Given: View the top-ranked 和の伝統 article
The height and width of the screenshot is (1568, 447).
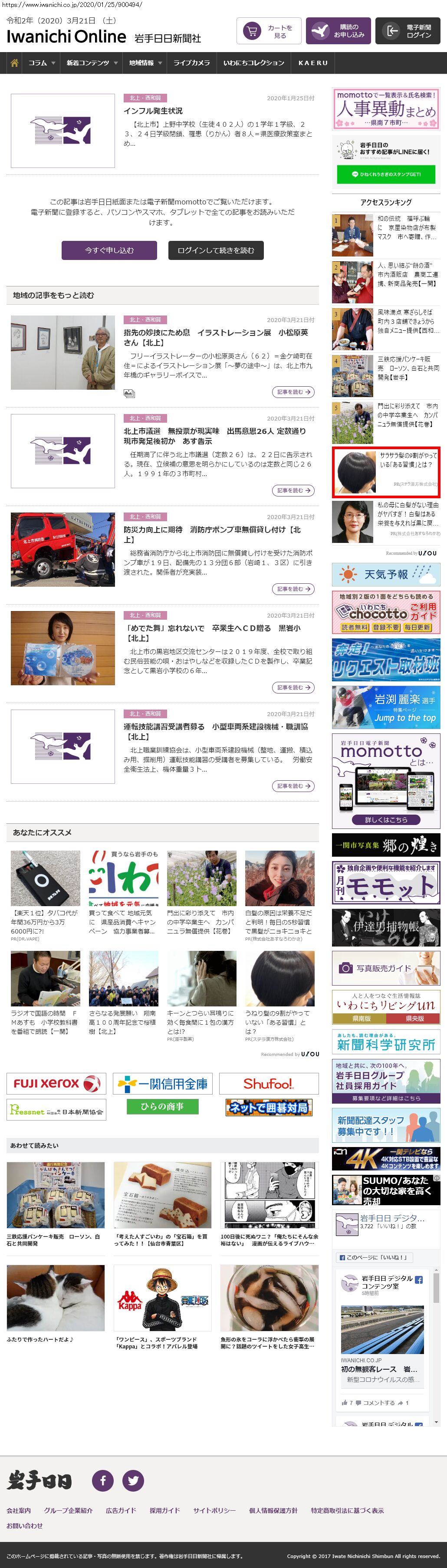Looking at the screenshot, I should pos(406,228).
